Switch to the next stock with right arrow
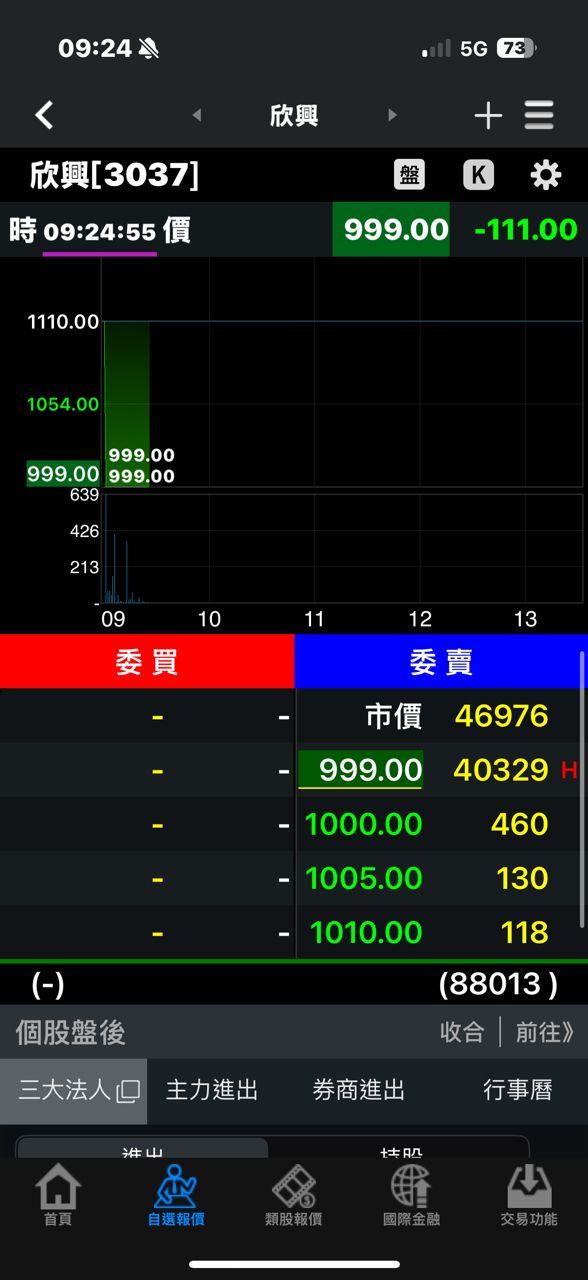 [x=392, y=115]
